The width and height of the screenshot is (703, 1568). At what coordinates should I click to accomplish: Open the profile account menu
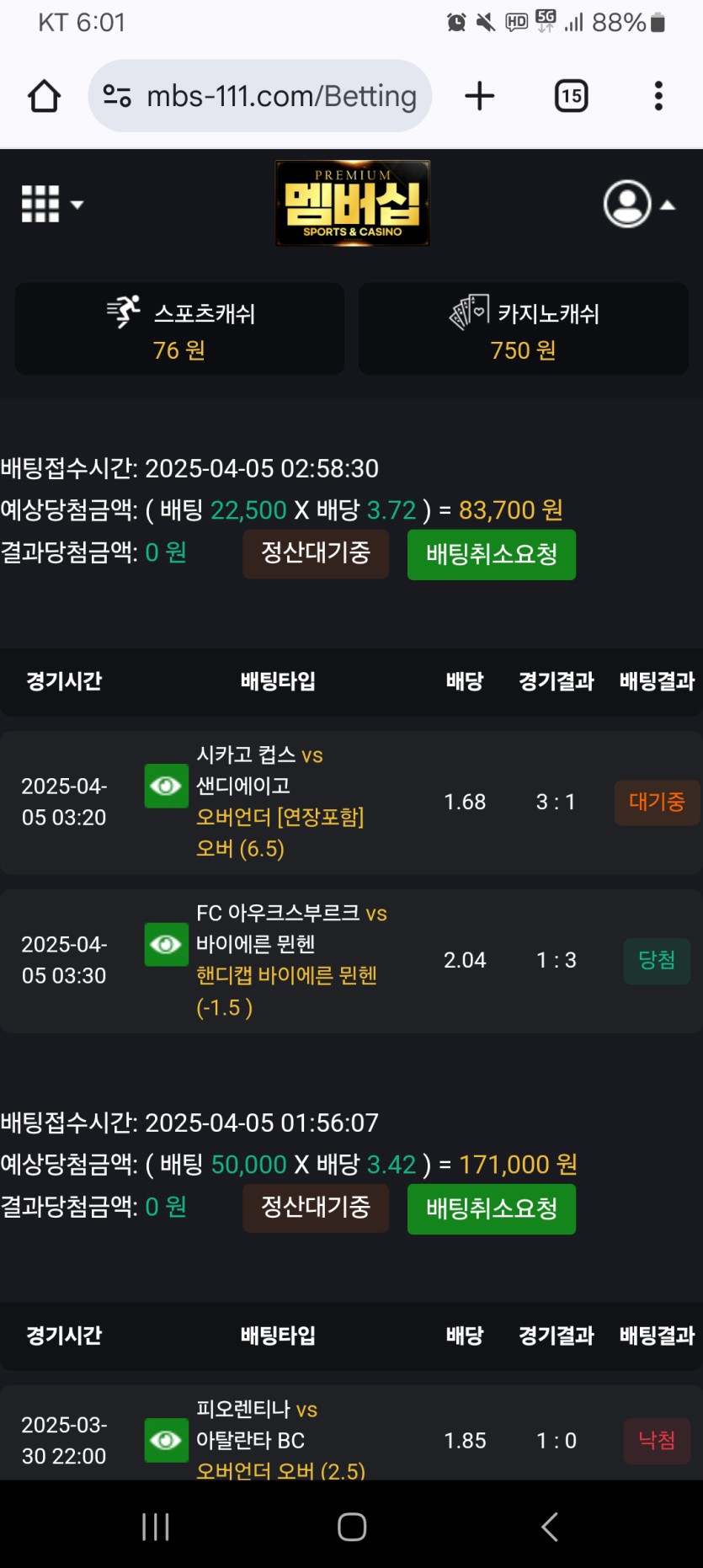coord(640,204)
